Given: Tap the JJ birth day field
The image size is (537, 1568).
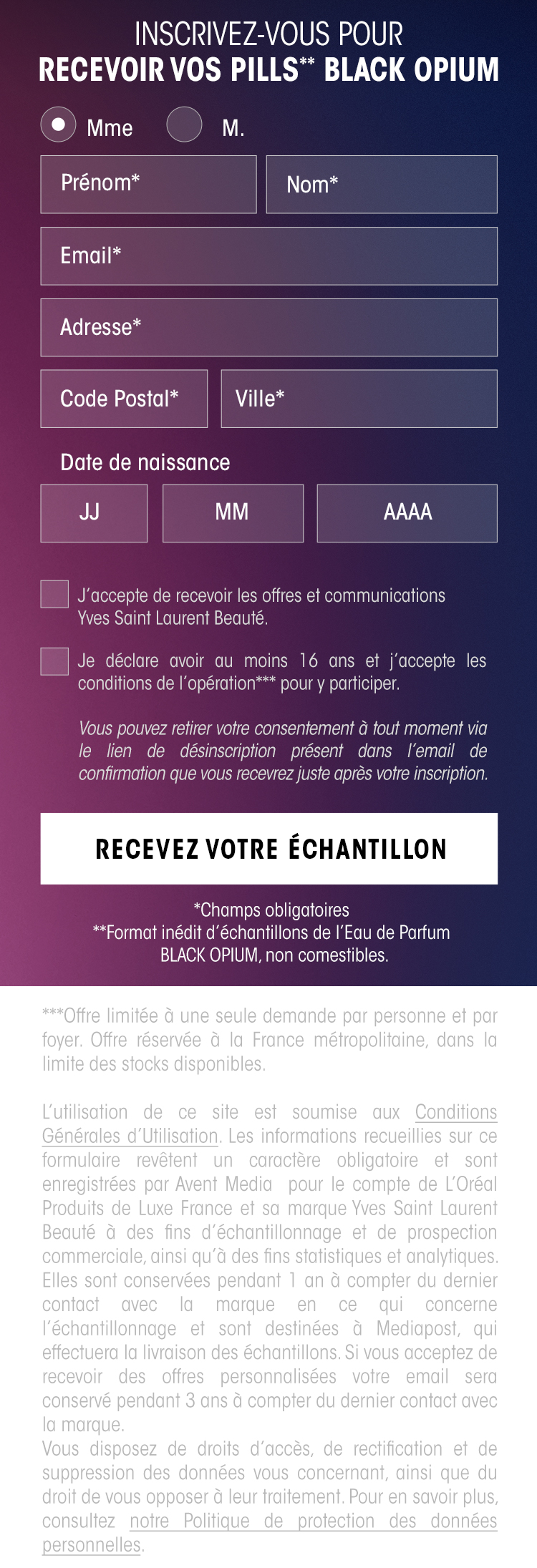Looking at the screenshot, I should point(94,513).
